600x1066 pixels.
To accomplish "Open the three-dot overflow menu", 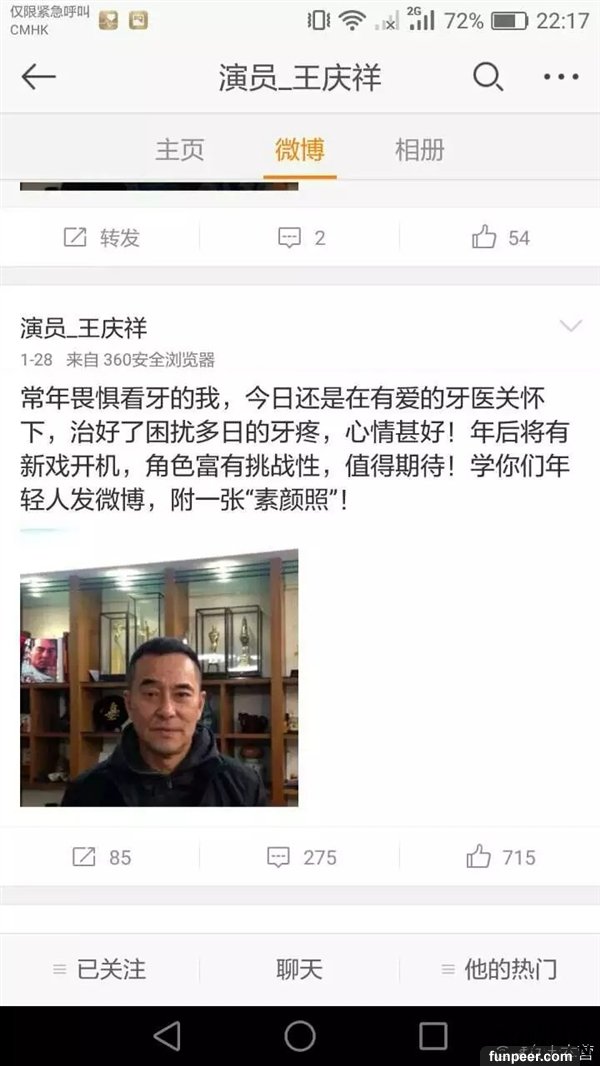I will [561, 78].
